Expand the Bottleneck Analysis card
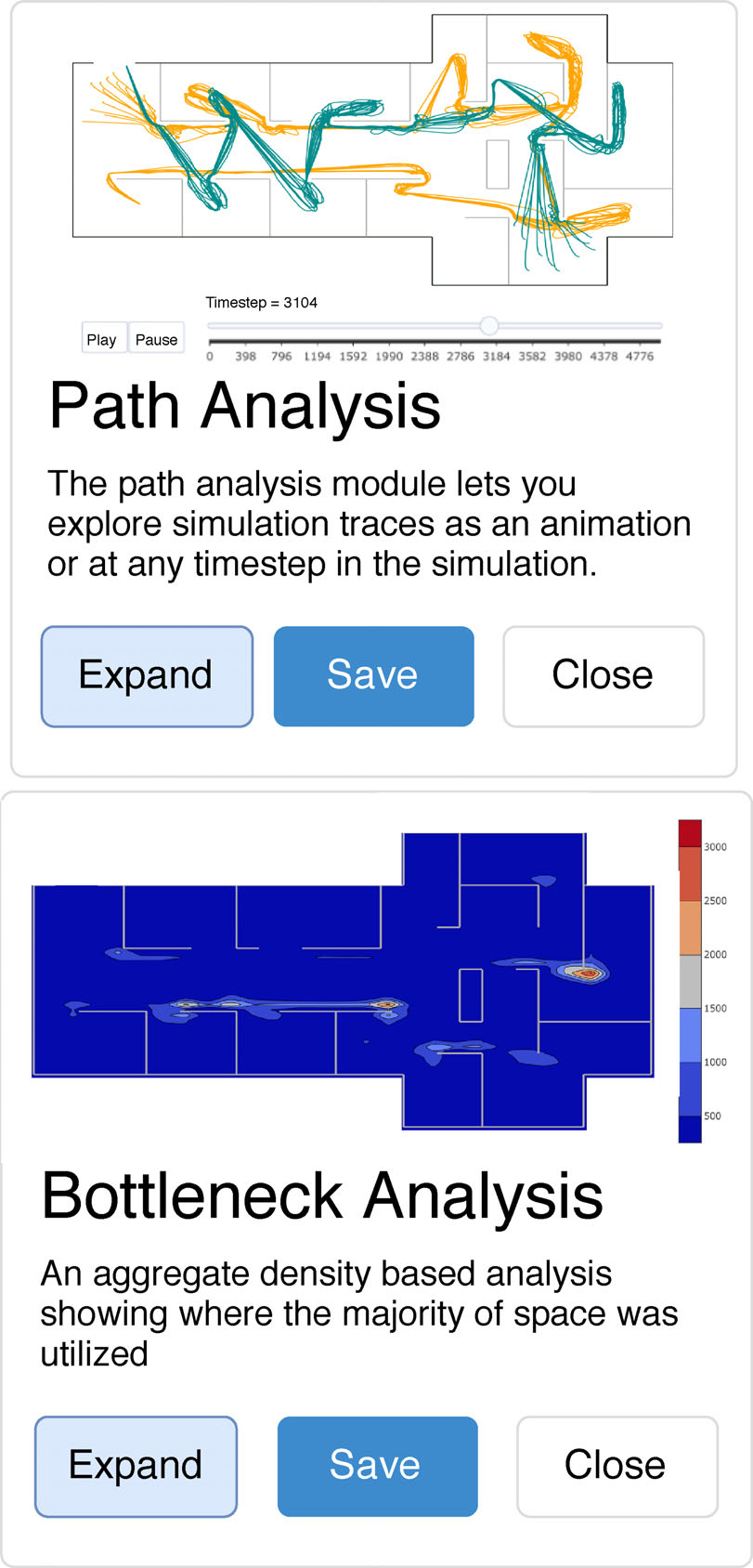Viewport: 753px width, 1568px height. (x=136, y=1466)
